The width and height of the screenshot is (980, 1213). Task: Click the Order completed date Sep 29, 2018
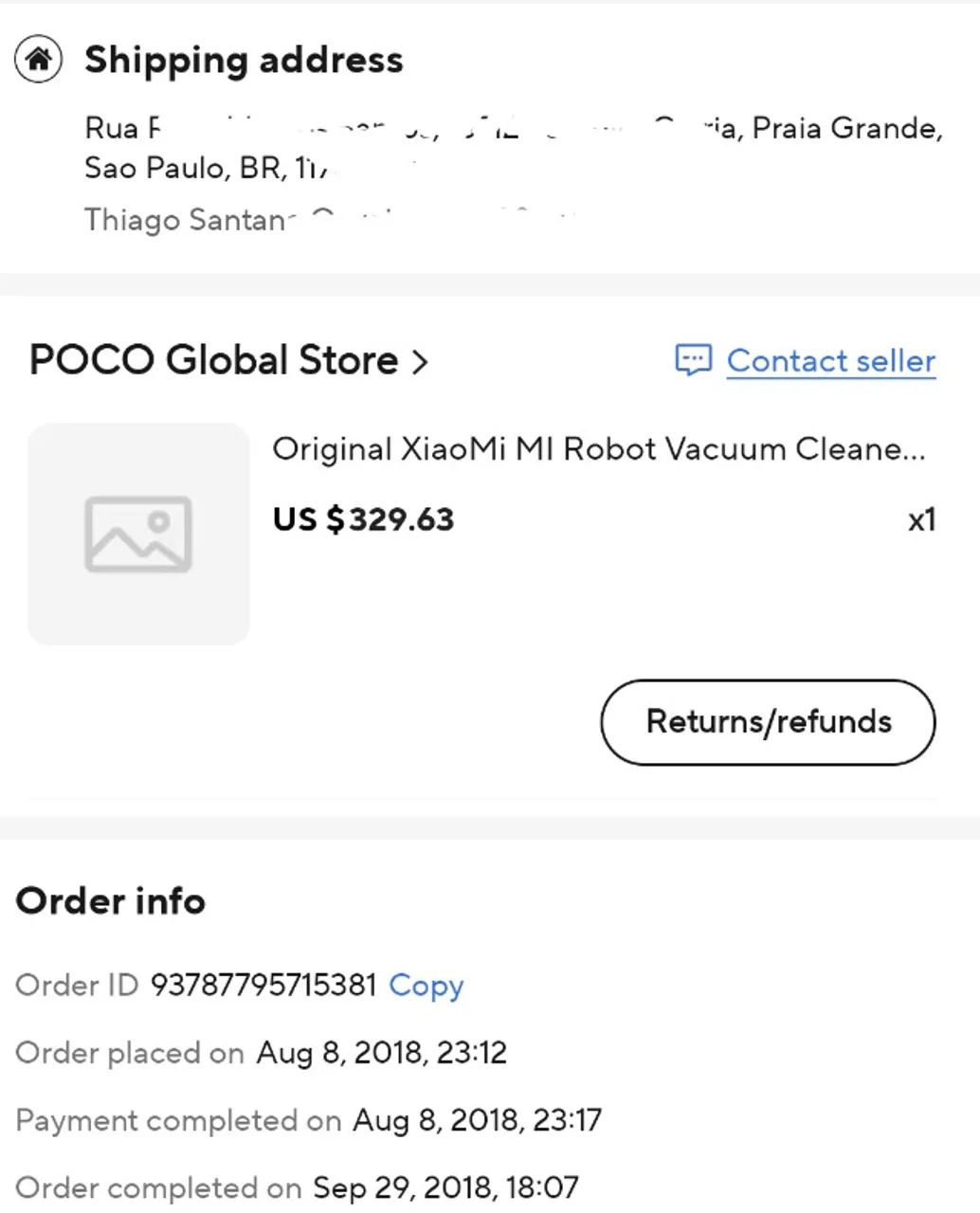tap(445, 1187)
